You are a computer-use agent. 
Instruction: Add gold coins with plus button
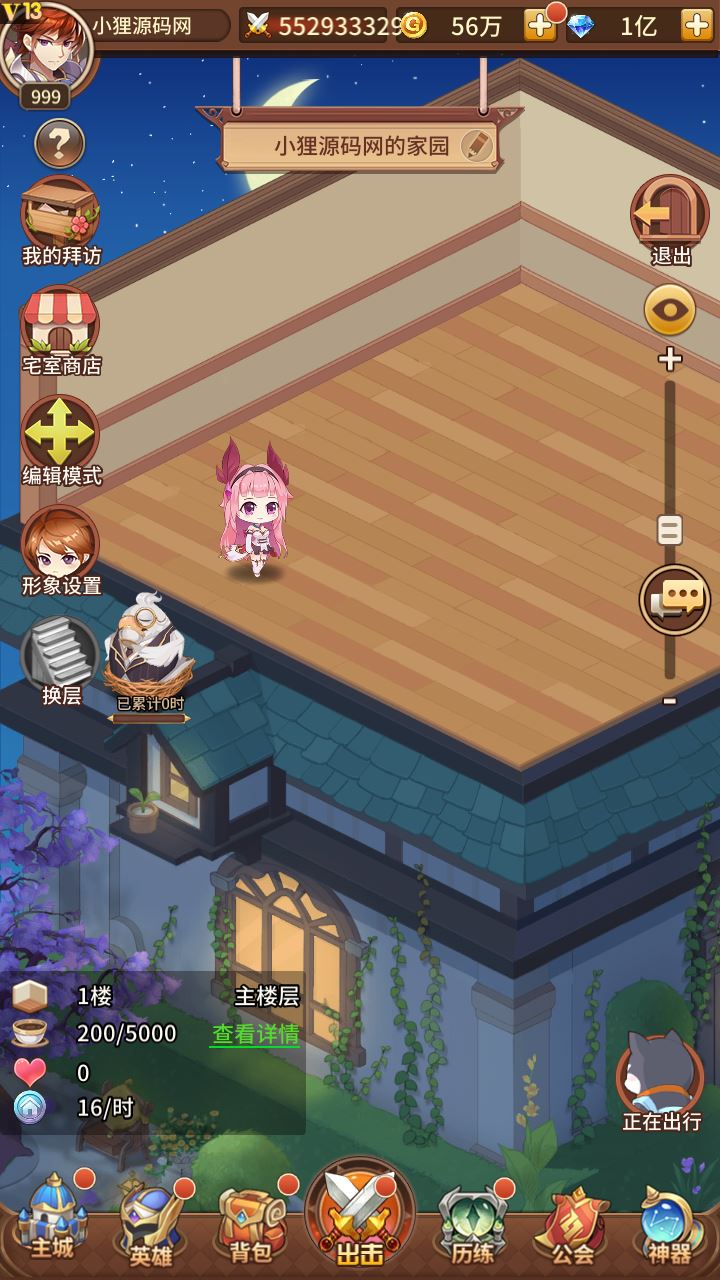540,26
